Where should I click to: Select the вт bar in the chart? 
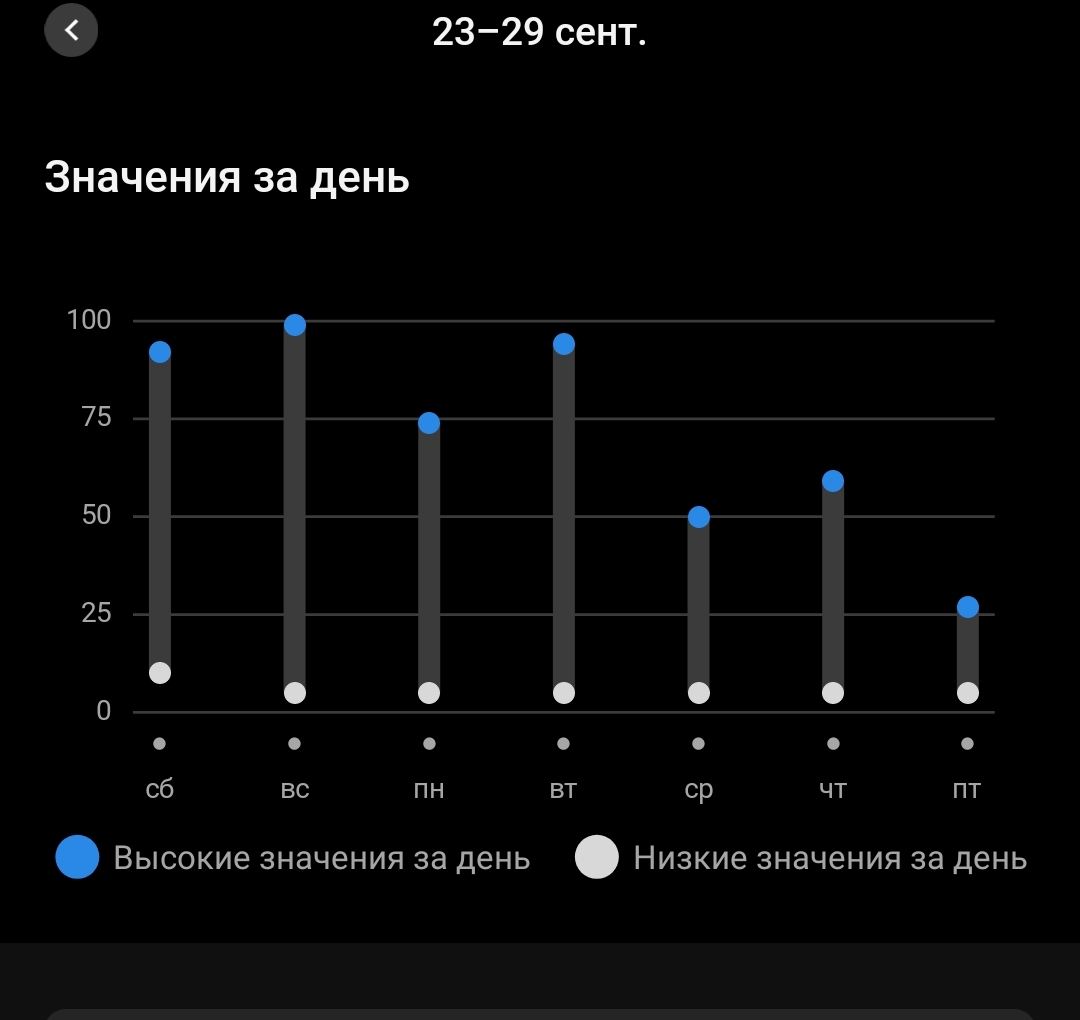(564, 519)
